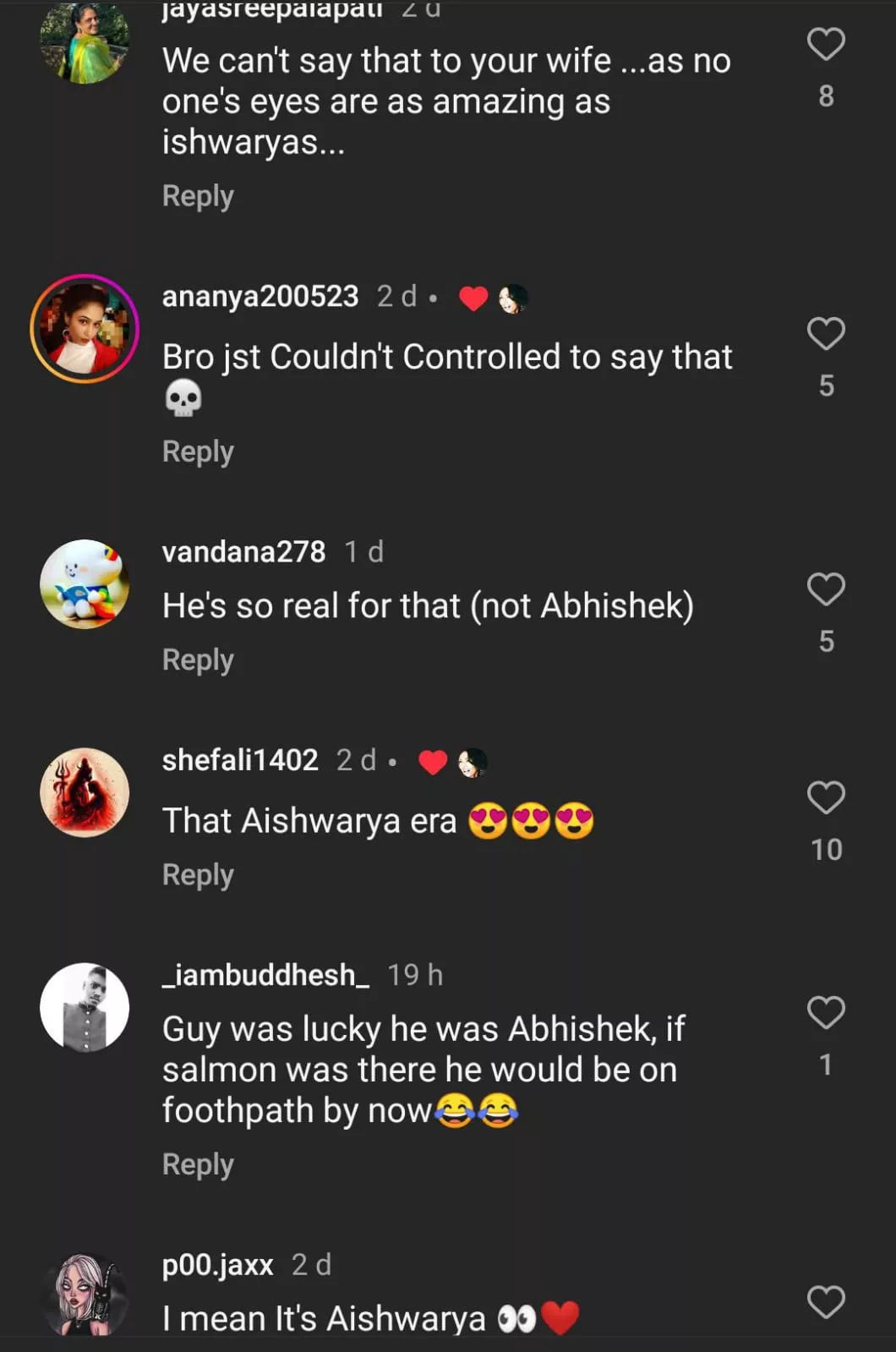896x1352 pixels.
Task: Reply to the comment about ishwaryas eyes
Action: [x=198, y=196]
